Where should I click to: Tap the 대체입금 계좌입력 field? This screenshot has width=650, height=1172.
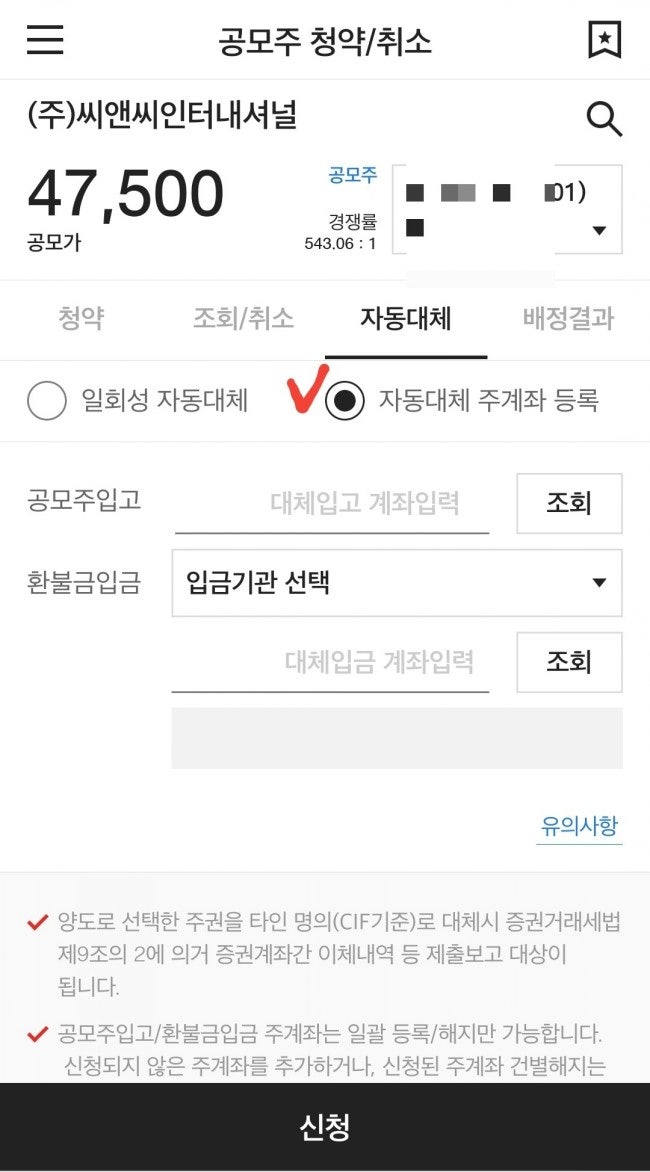[330, 662]
